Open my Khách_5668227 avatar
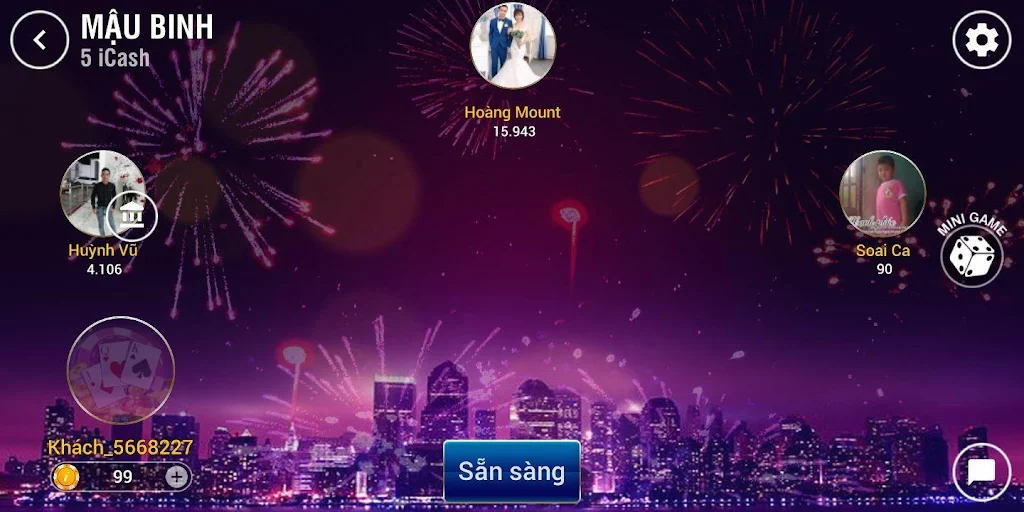The height and width of the screenshot is (512, 1024). (120, 370)
